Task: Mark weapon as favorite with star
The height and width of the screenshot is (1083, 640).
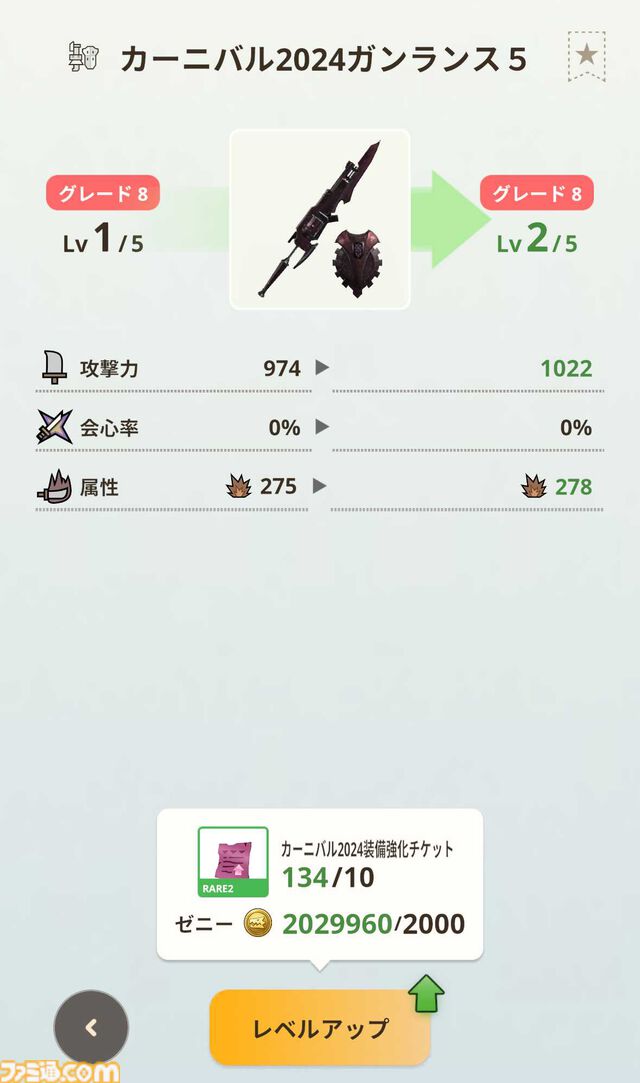Action: point(586,56)
